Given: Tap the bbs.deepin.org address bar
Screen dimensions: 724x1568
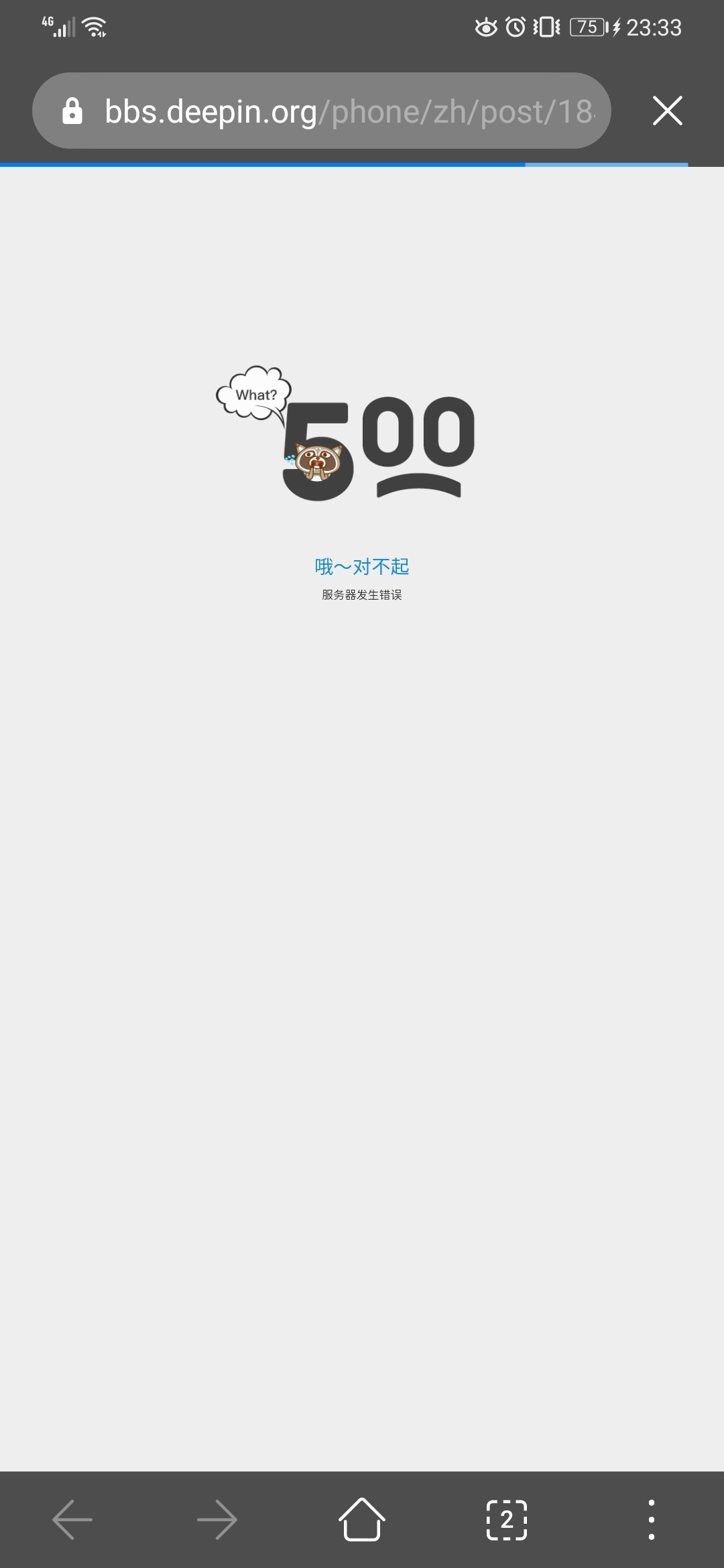Looking at the screenshot, I should click(322, 111).
